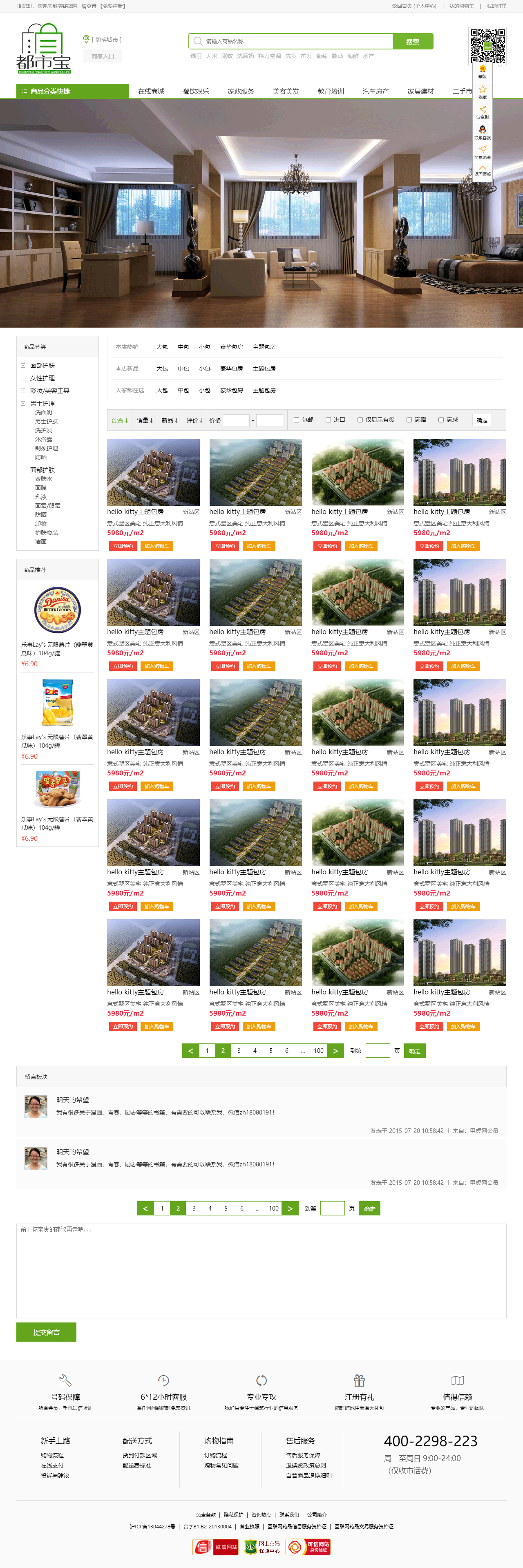523x1568 pixels.
Task: Open 商品分类快捷 category menu
Action: coord(72,91)
